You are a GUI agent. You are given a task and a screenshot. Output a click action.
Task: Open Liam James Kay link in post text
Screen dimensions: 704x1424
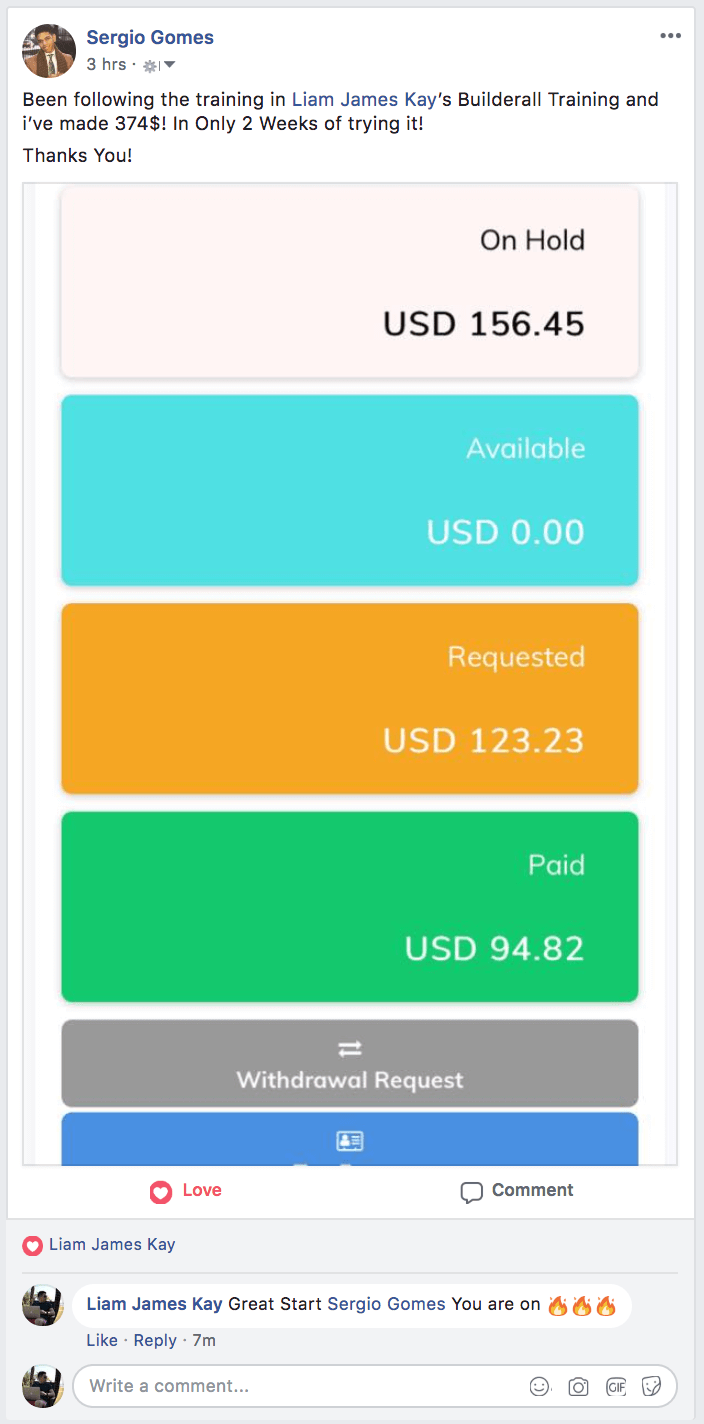point(363,99)
